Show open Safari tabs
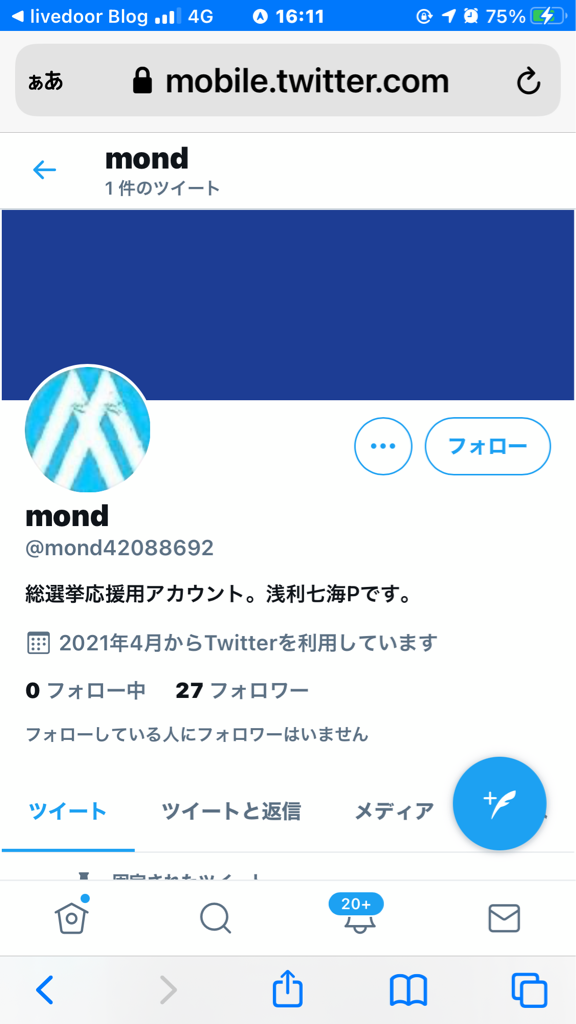576x1024 pixels. tap(529, 990)
